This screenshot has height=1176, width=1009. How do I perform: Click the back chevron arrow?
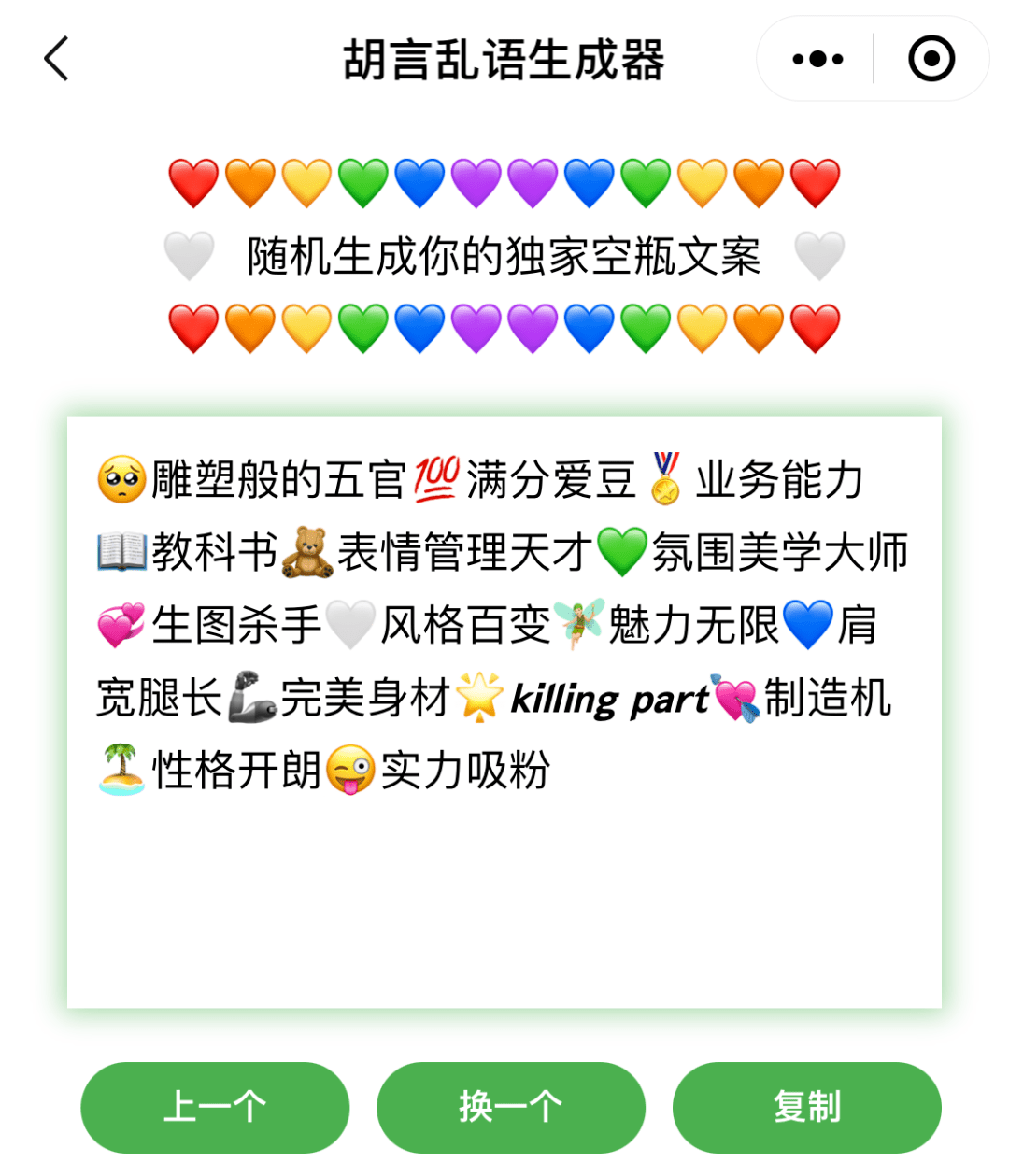(x=56, y=58)
